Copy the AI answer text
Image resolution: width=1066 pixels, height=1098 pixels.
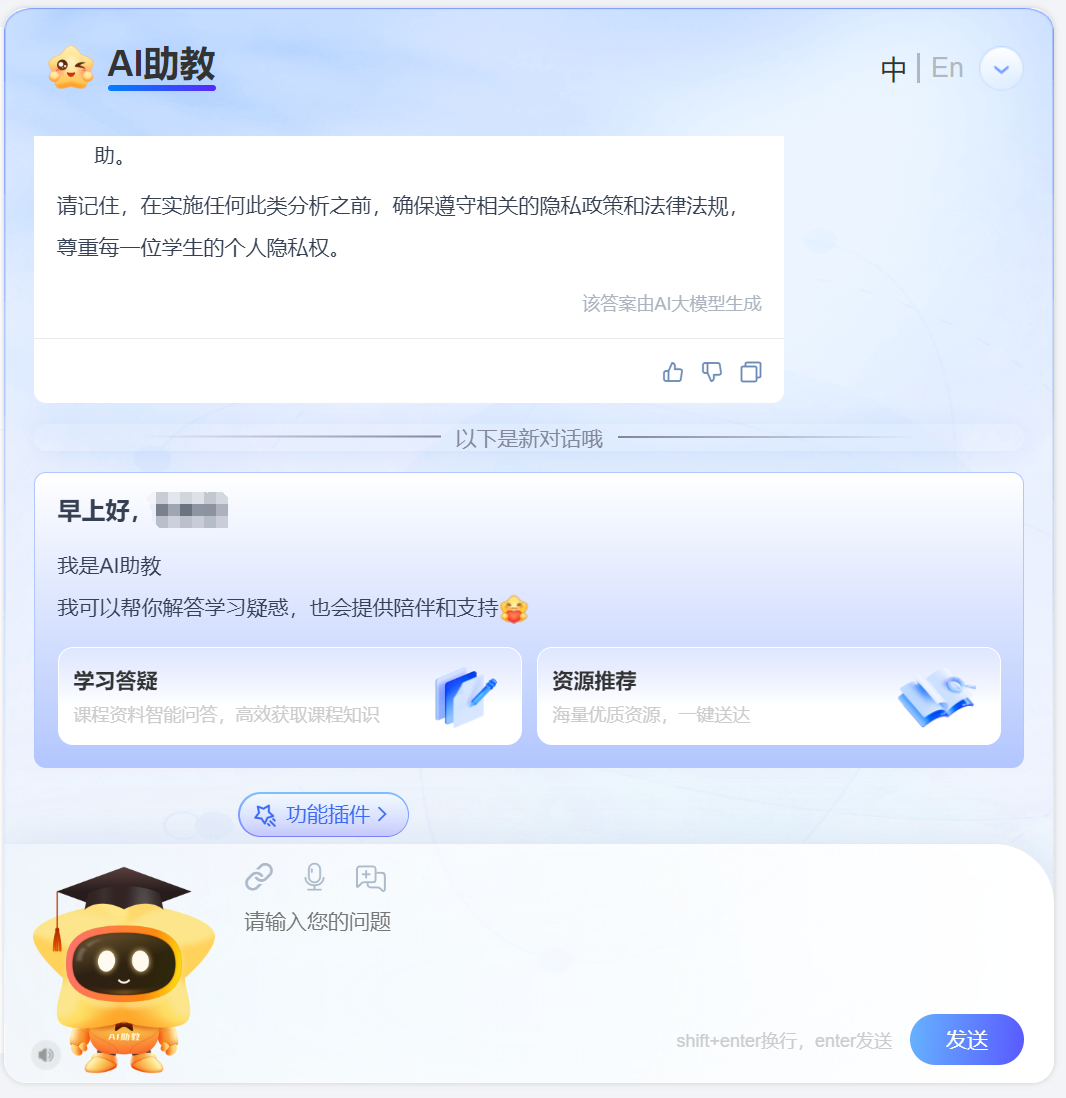(x=751, y=372)
